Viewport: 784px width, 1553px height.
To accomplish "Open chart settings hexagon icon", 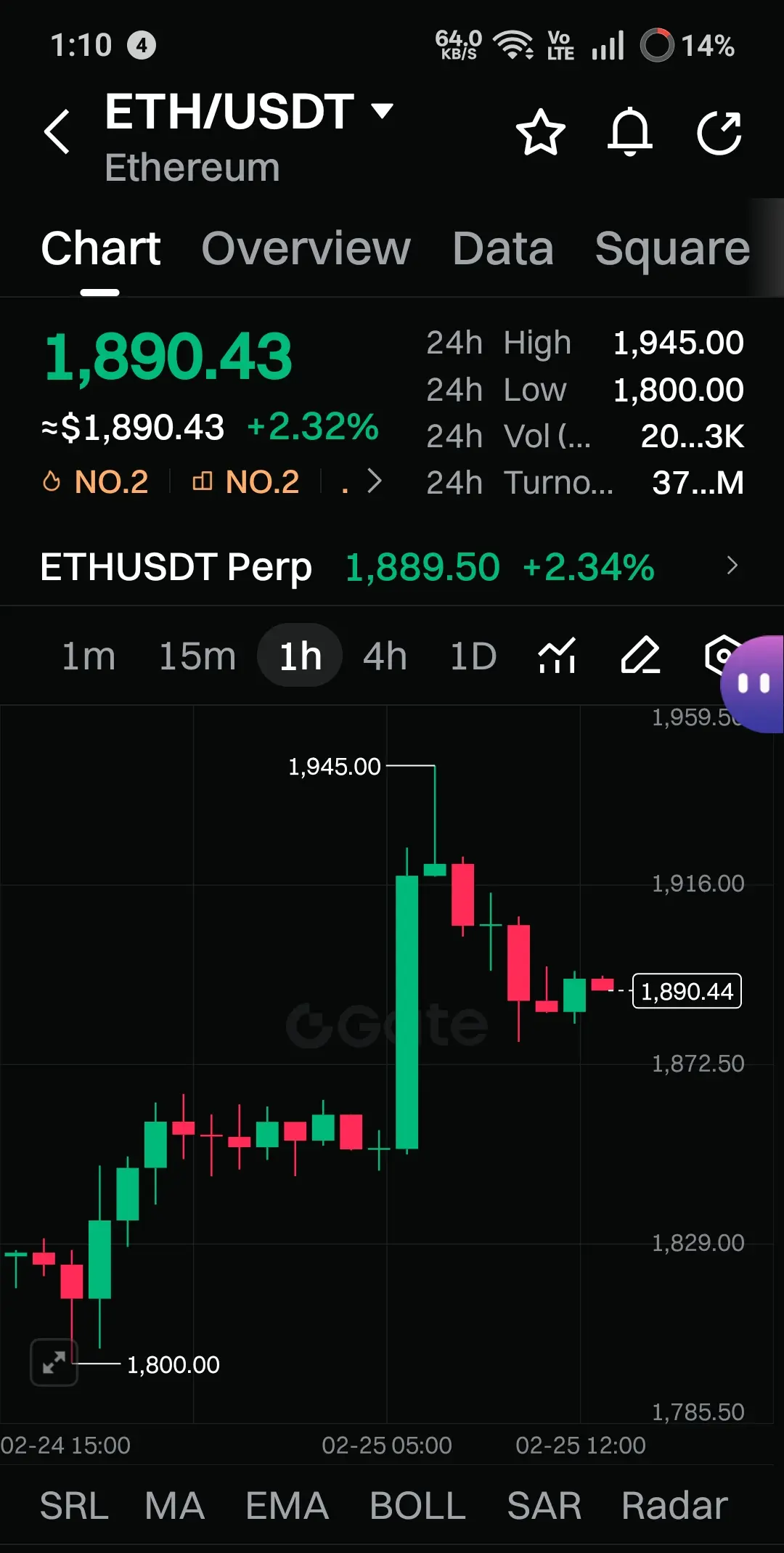I will (719, 655).
